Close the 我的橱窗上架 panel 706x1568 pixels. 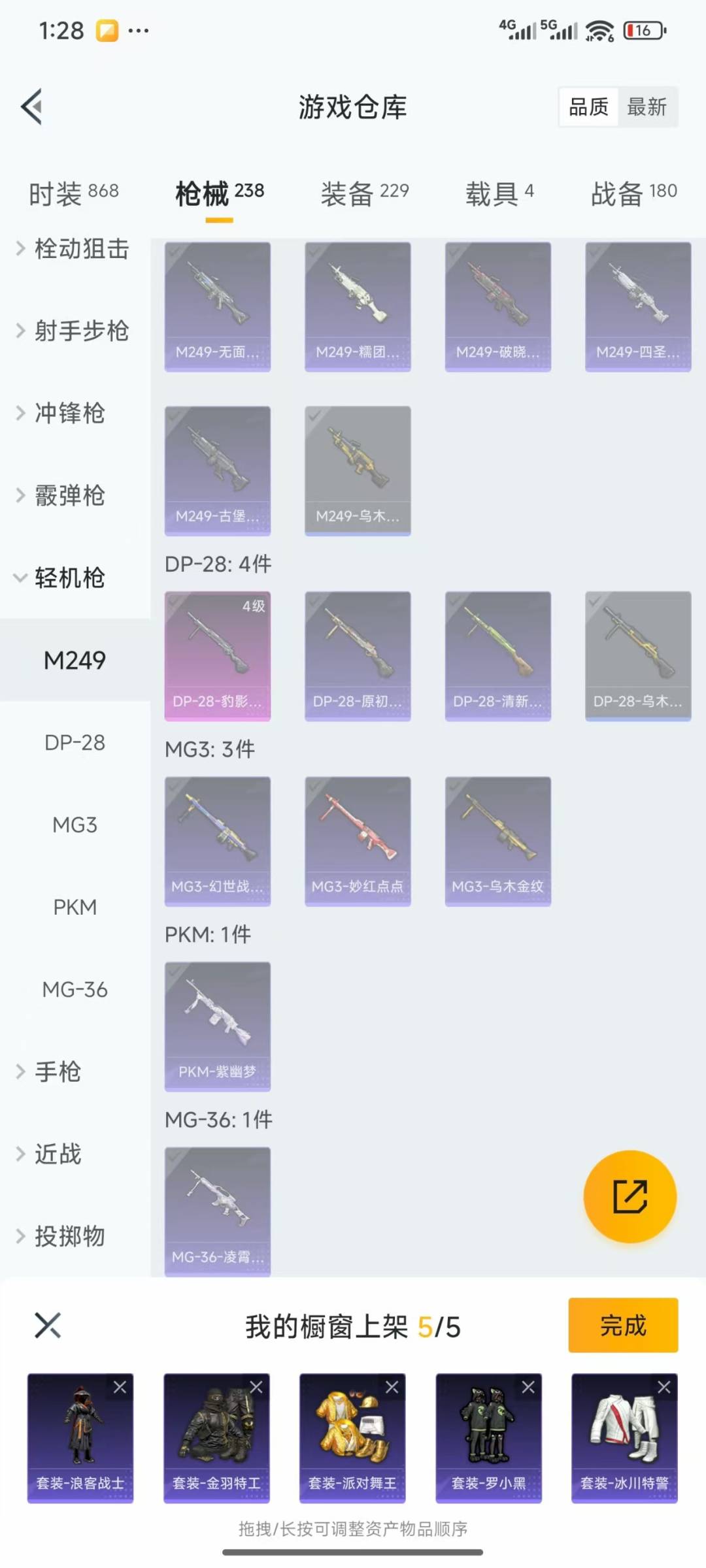(48, 1326)
